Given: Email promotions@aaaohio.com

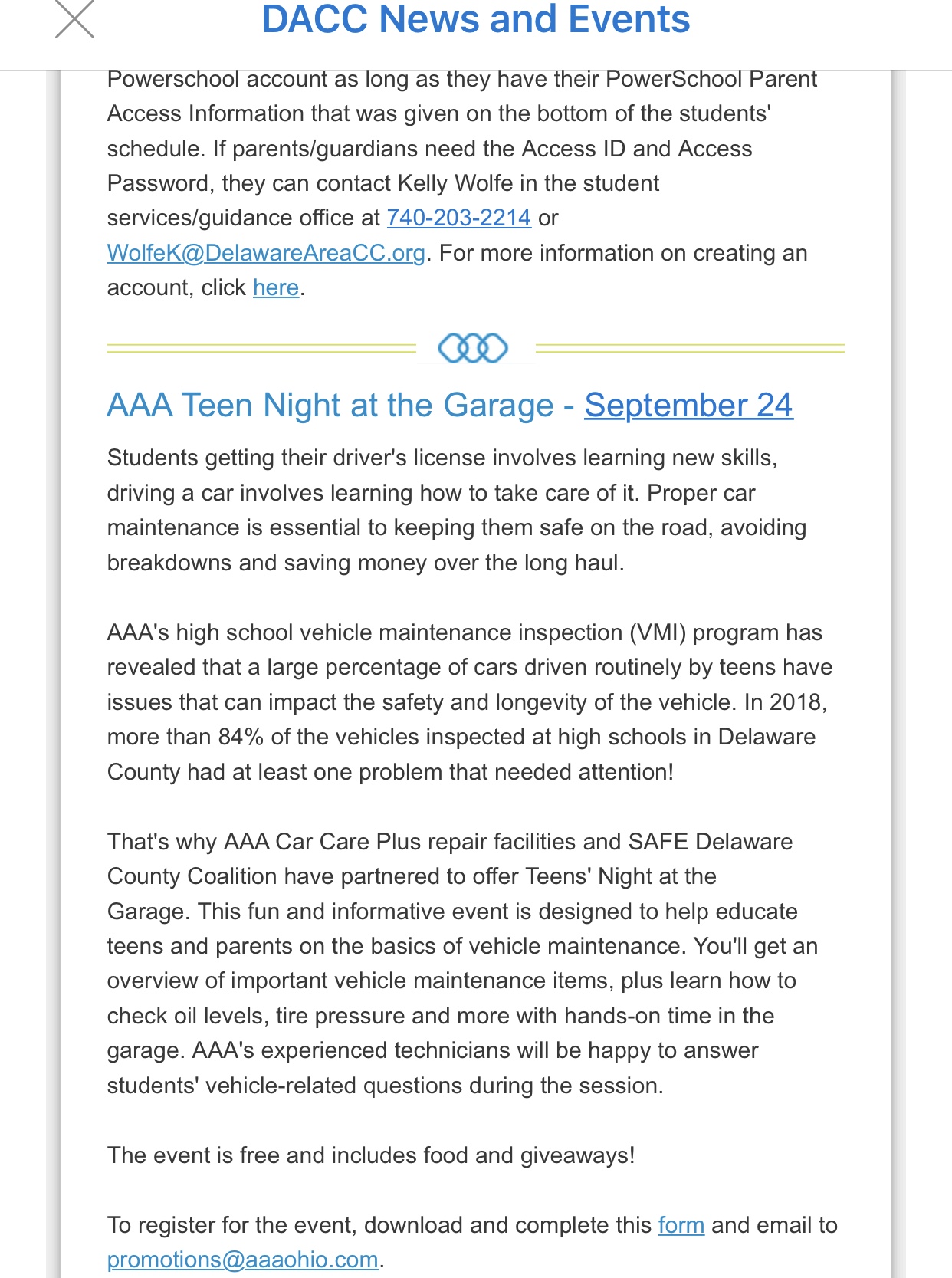Looking at the screenshot, I should tap(243, 1260).
